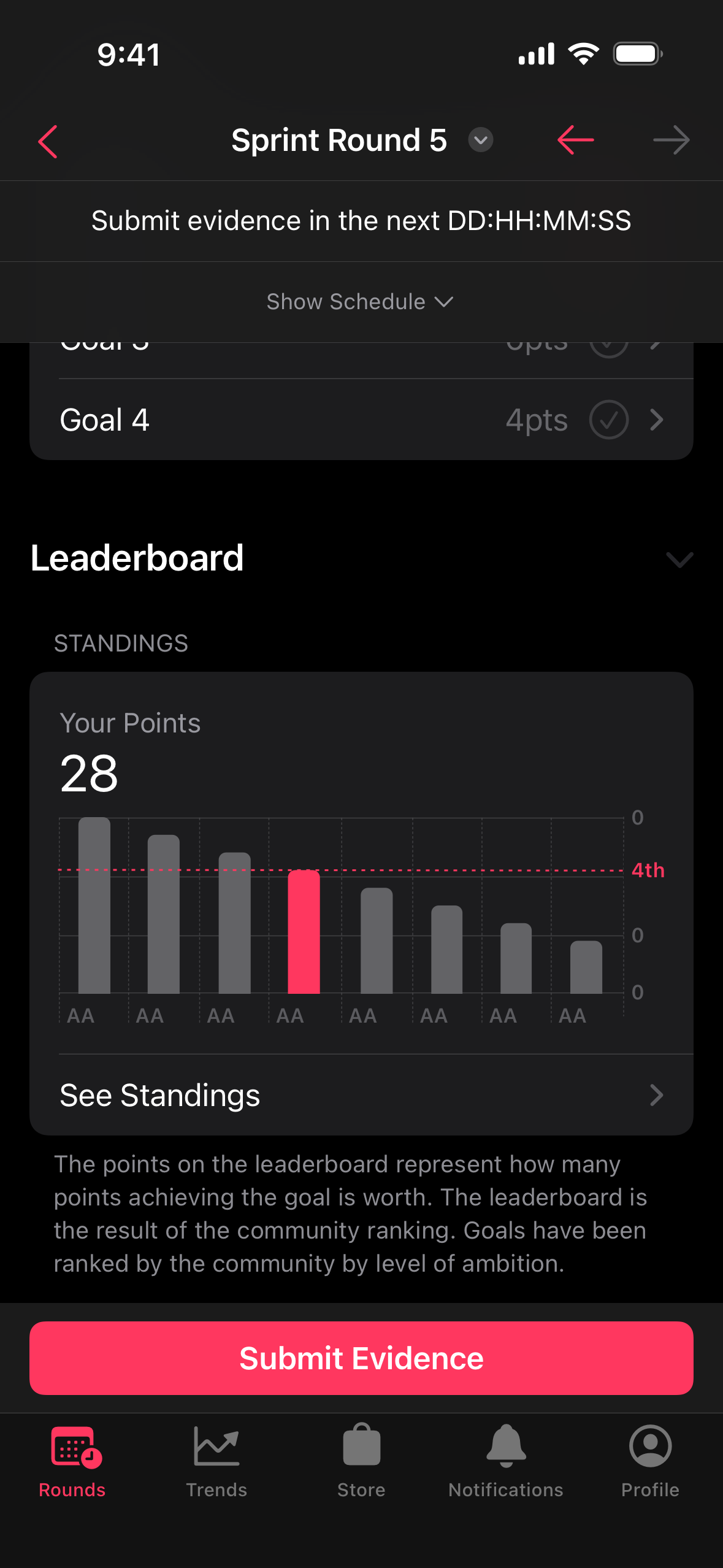The height and width of the screenshot is (1568, 723).
Task: Switch to the Trends tab
Action: pos(216,1461)
